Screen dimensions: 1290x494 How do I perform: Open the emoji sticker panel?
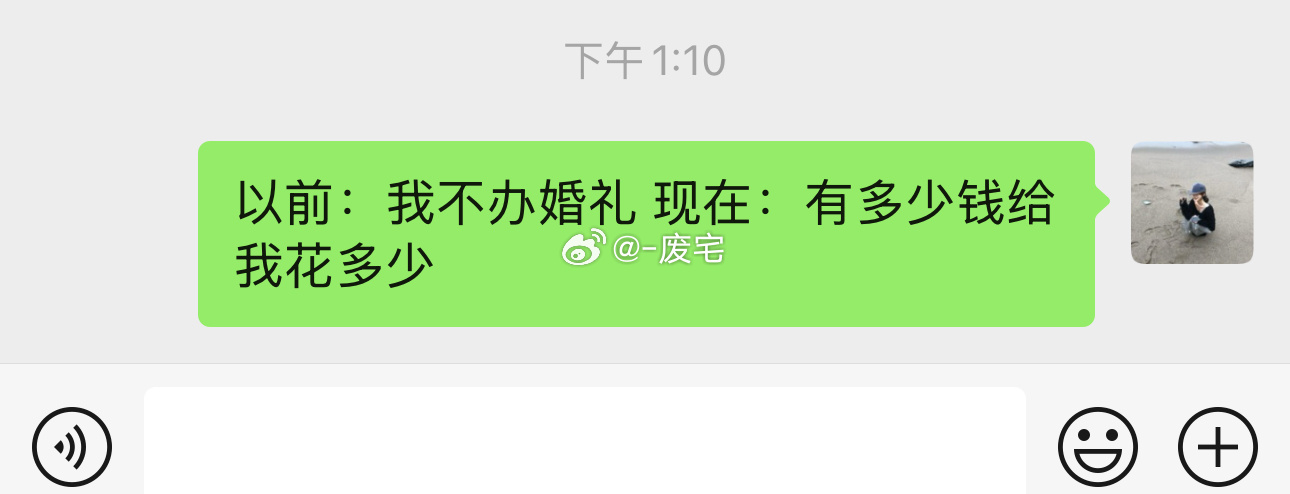tap(1098, 446)
